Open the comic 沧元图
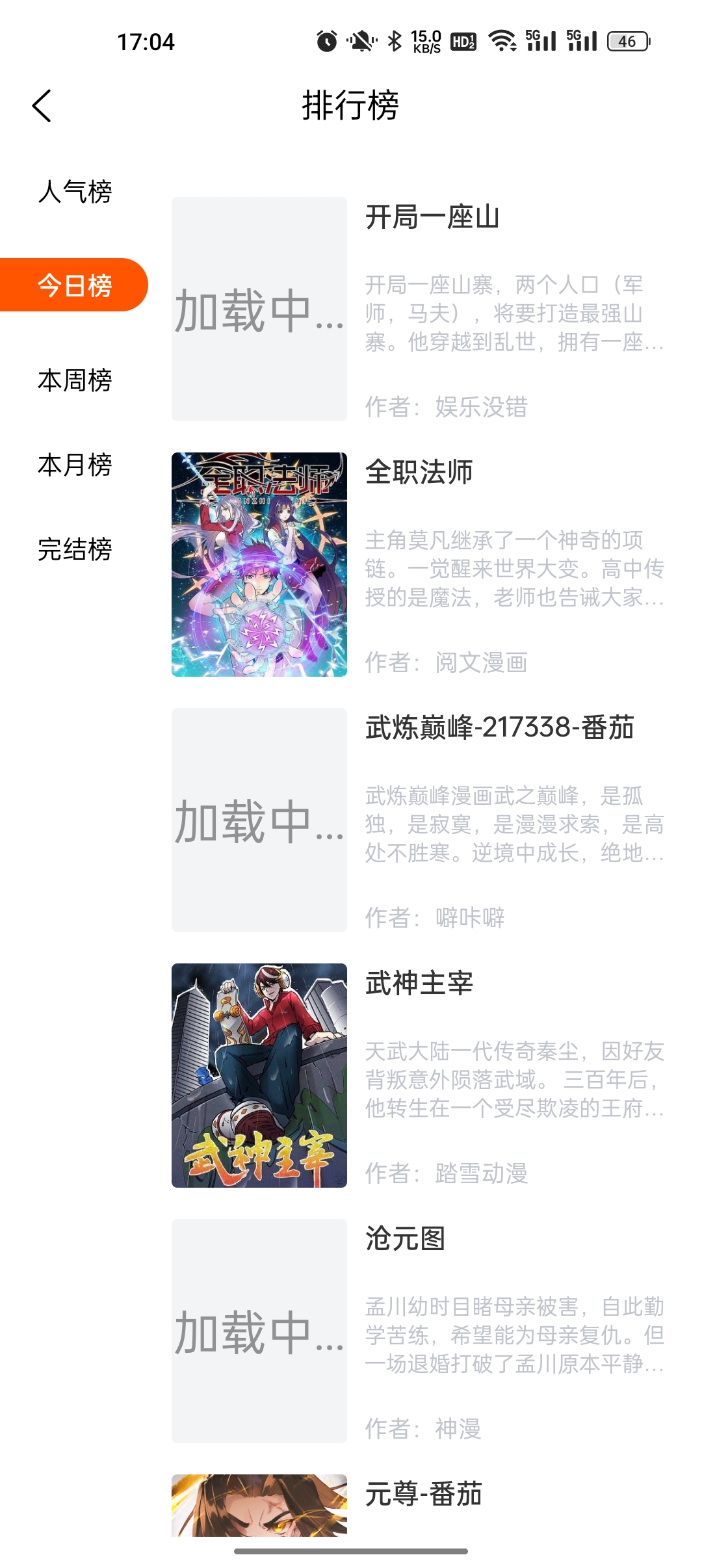 pyautogui.click(x=405, y=1238)
